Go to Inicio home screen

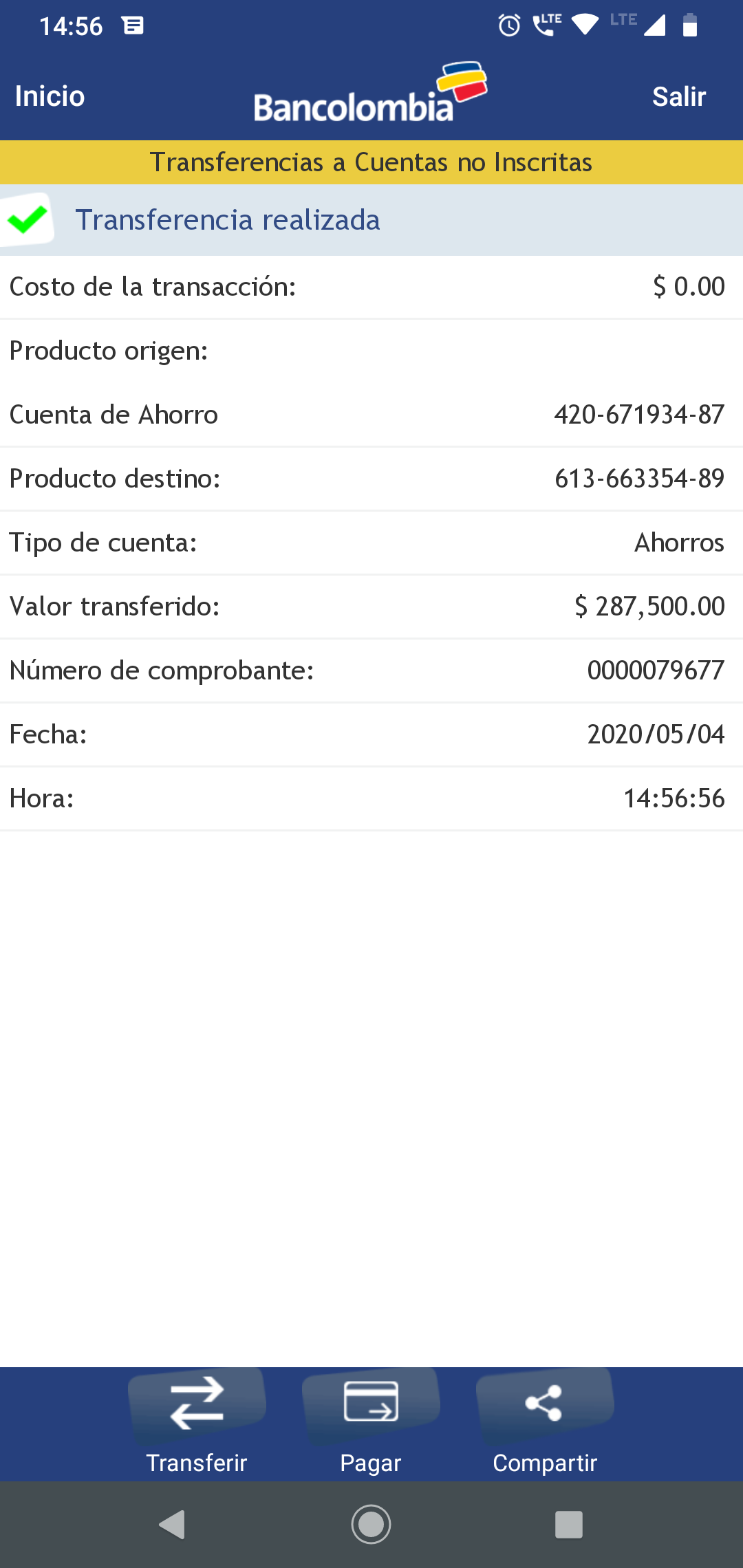click(50, 96)
